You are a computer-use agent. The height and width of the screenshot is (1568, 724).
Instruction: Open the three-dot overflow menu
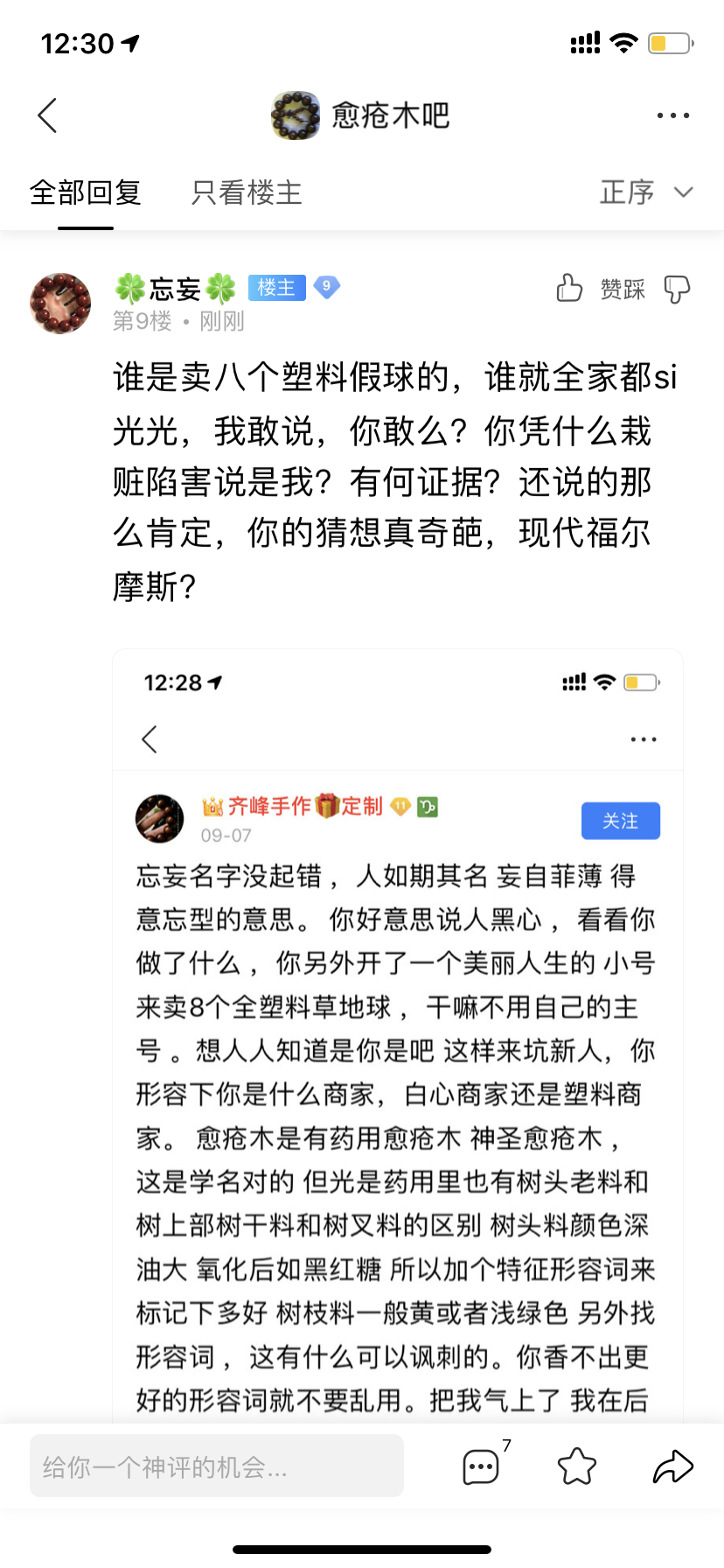point(672,115)
